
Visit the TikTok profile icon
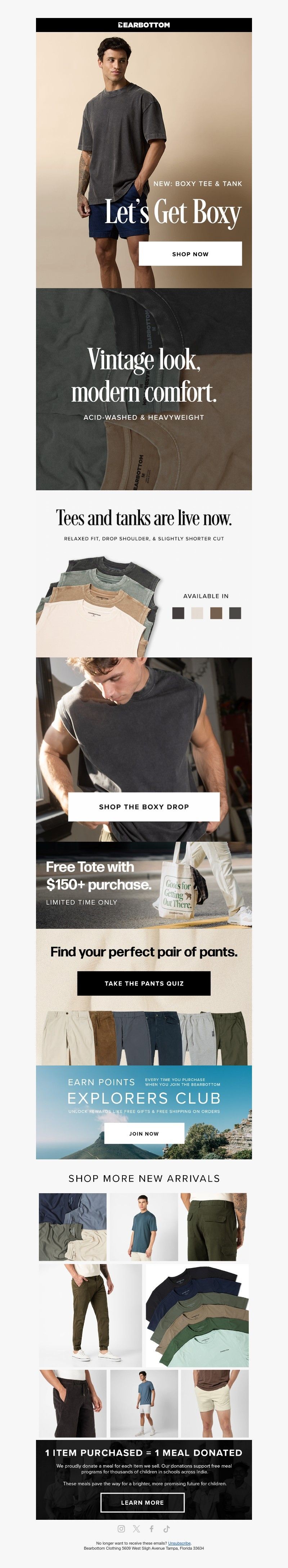(x=166, y=1528)
